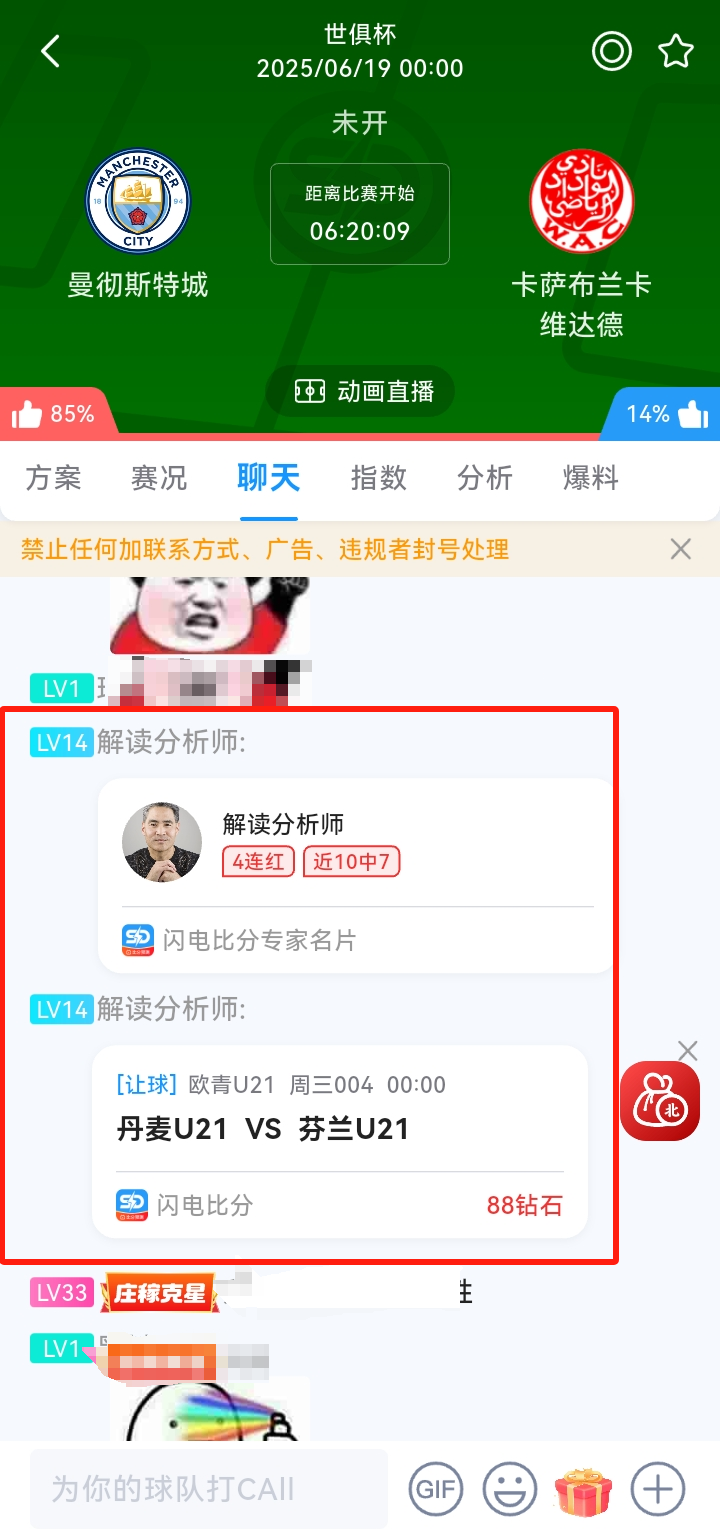Open the 动画直播 animation live button

[360, 391]
